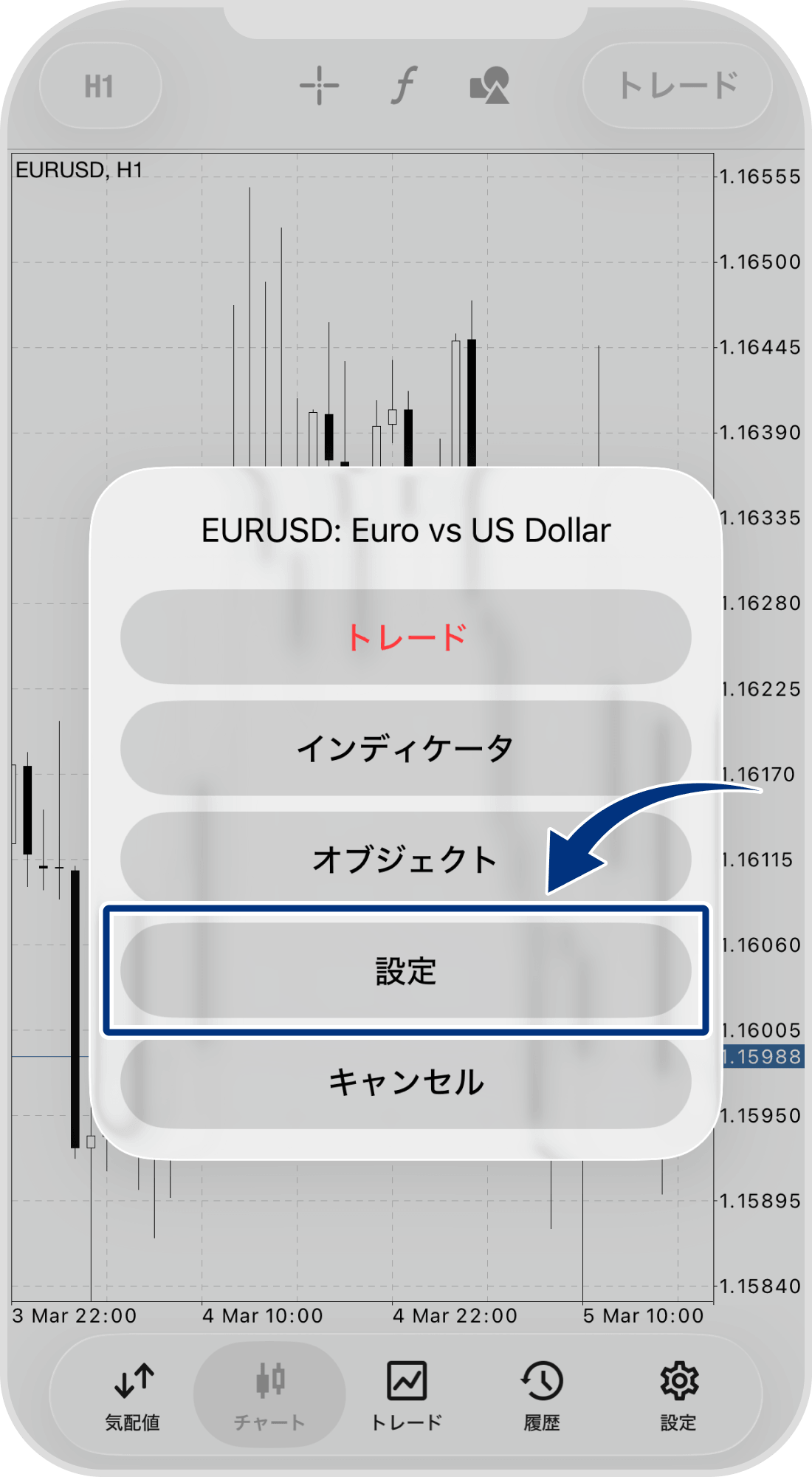Open インディケータ from the popup menu
The height and width of the screenshot is (1477, 812).
point(406,748)
